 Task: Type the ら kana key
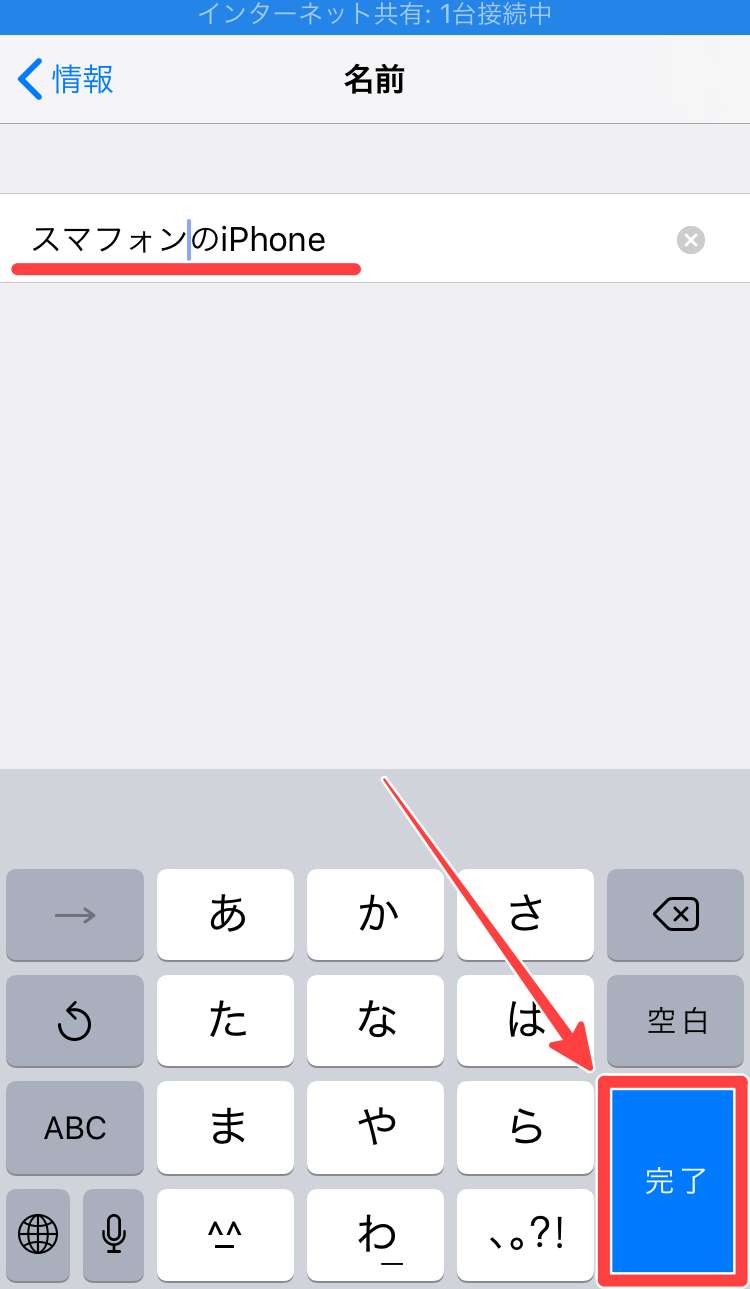[x=525, y=1128]
